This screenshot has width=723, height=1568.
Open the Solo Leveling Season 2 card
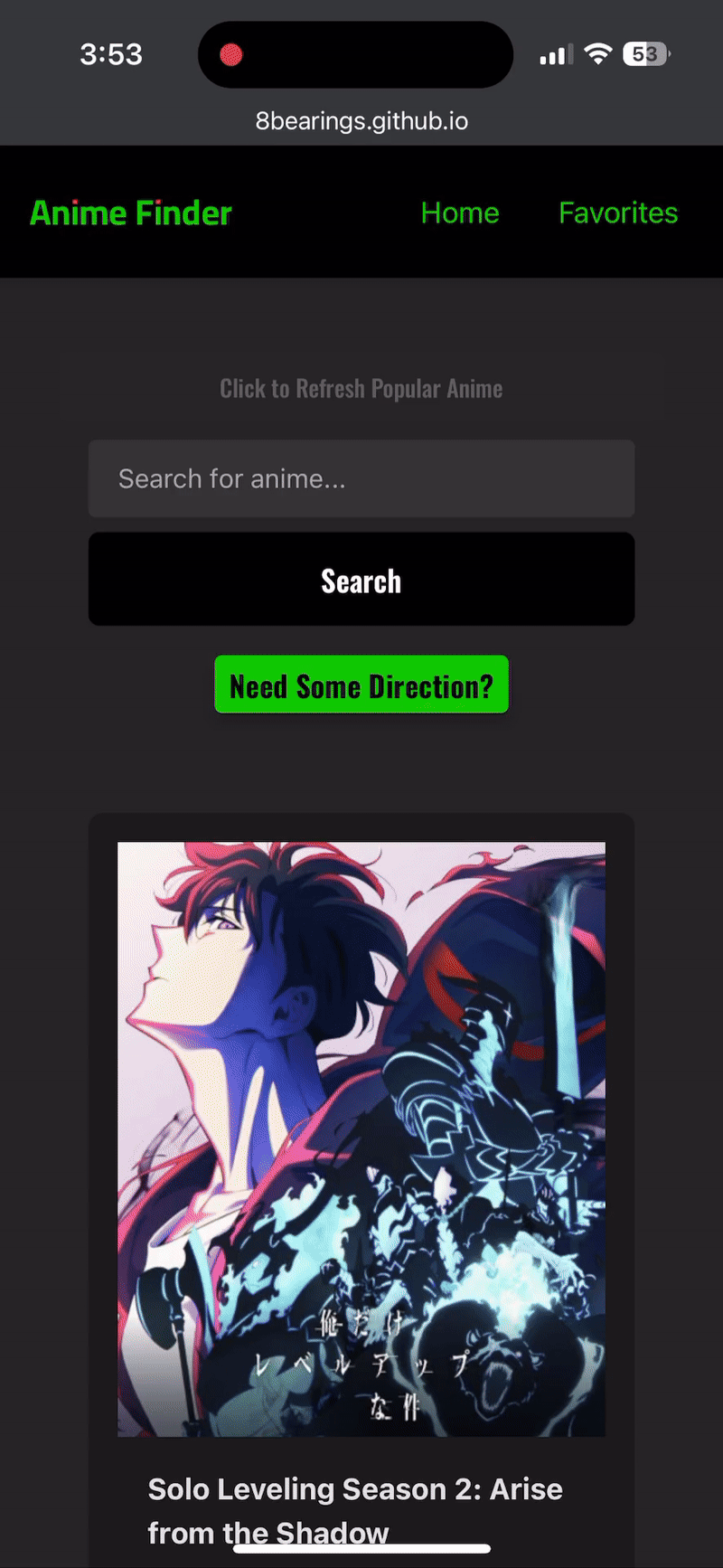[x=361, y=1139]
